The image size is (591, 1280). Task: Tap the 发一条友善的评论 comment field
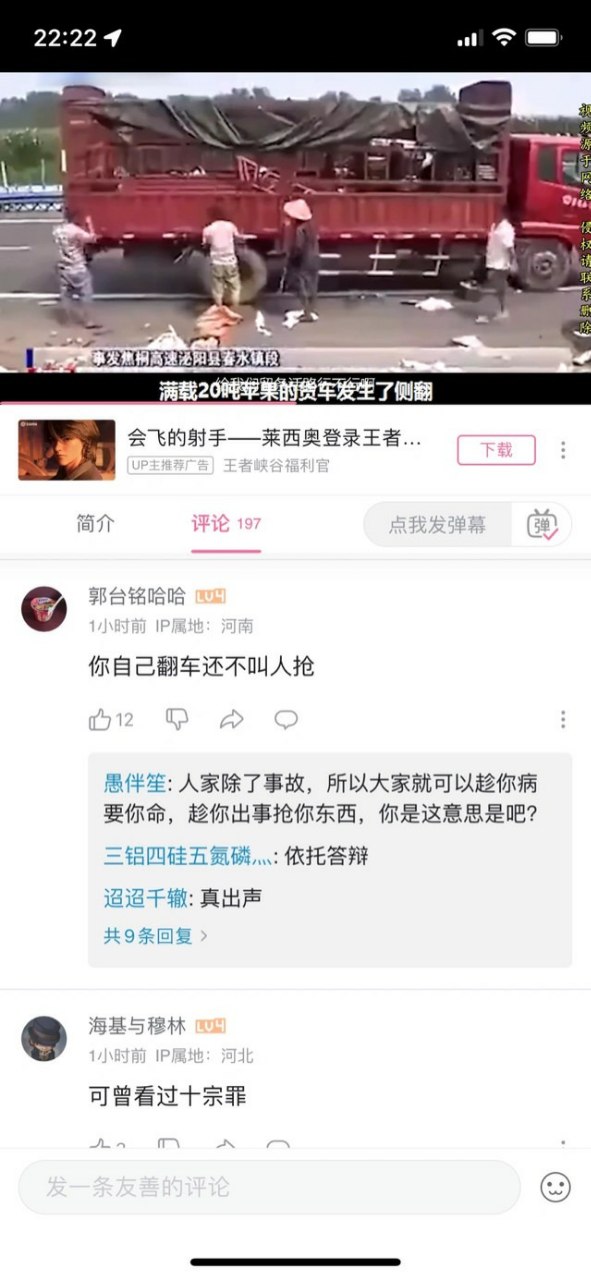269,1187
